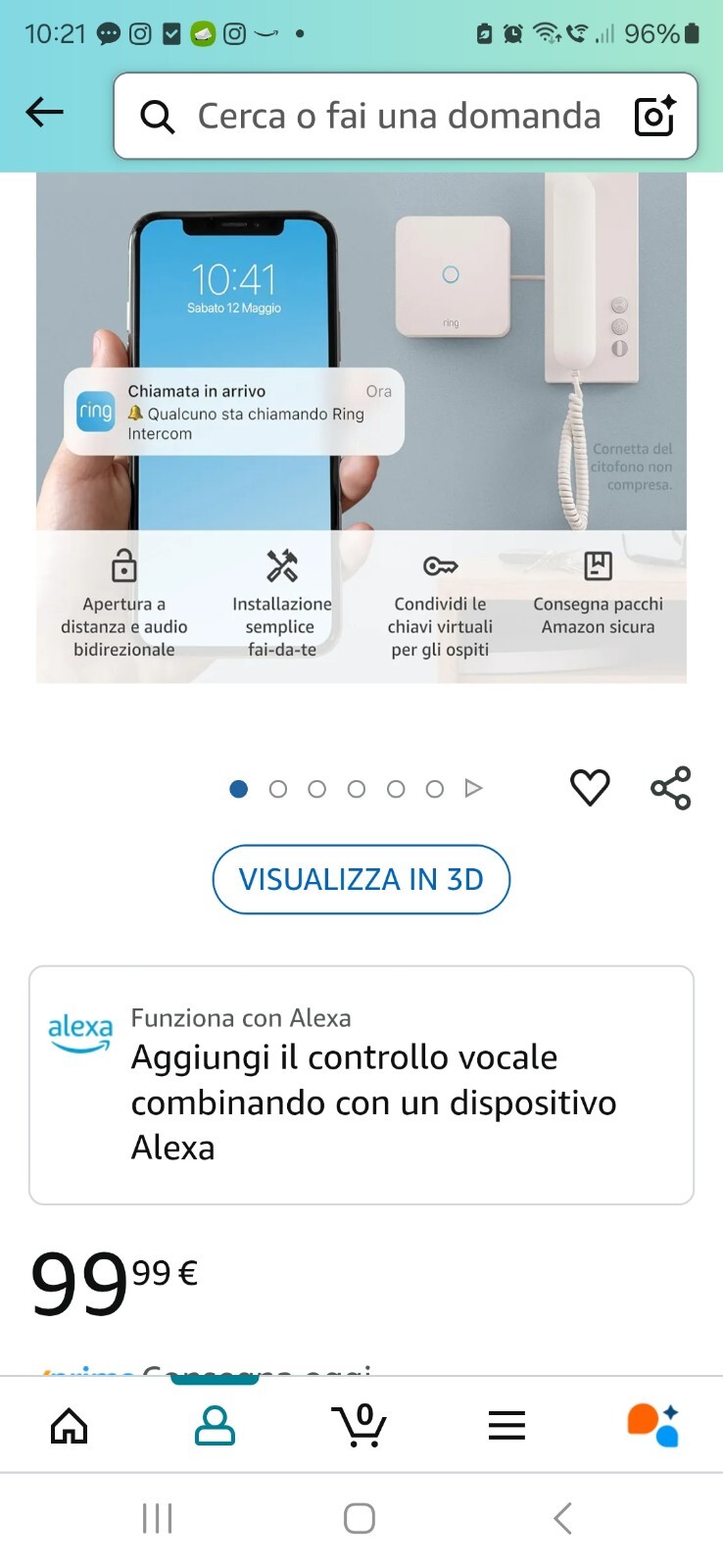
Task: Open system recent apps
Action: pyautogui.click(x=158, y=1518)
